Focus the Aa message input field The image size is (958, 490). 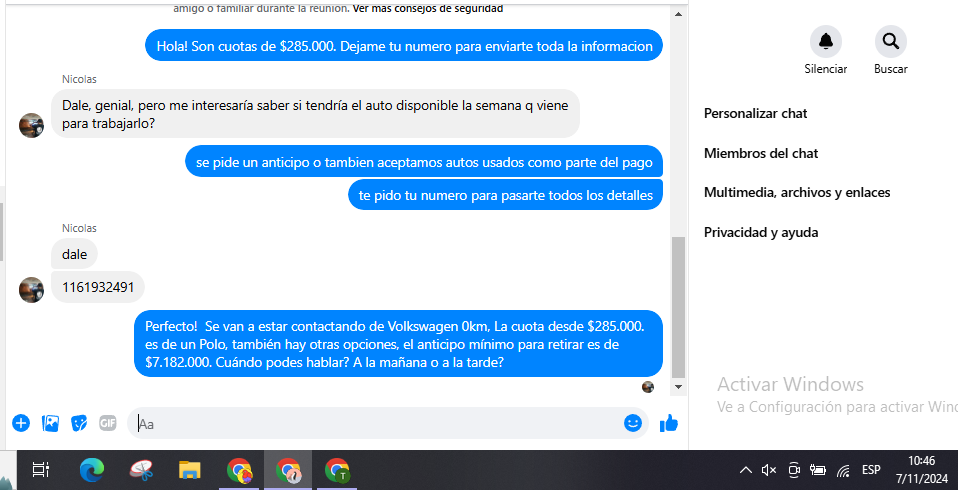click(x=380, y=424)
